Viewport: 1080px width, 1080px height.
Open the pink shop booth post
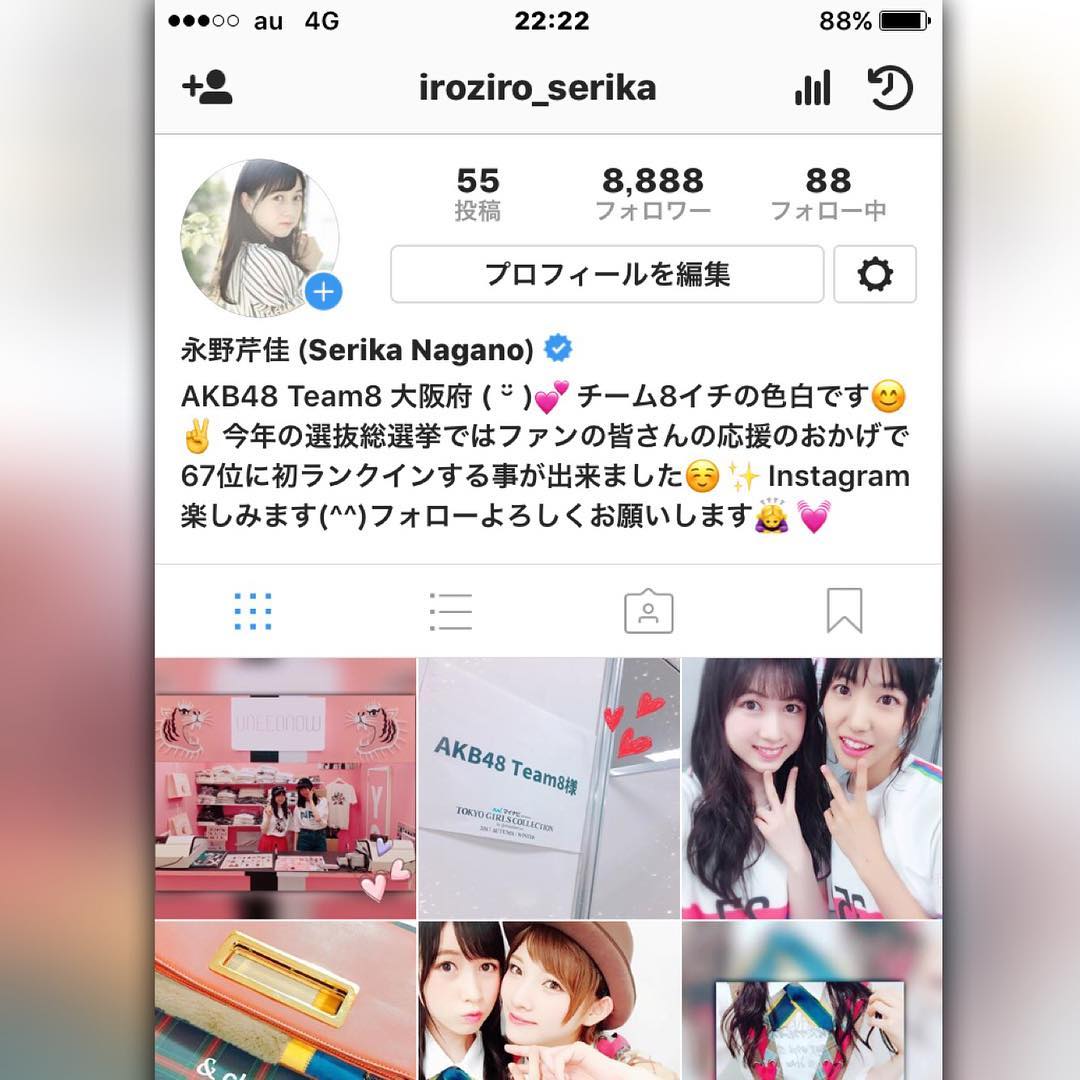(x=285, y=788)
